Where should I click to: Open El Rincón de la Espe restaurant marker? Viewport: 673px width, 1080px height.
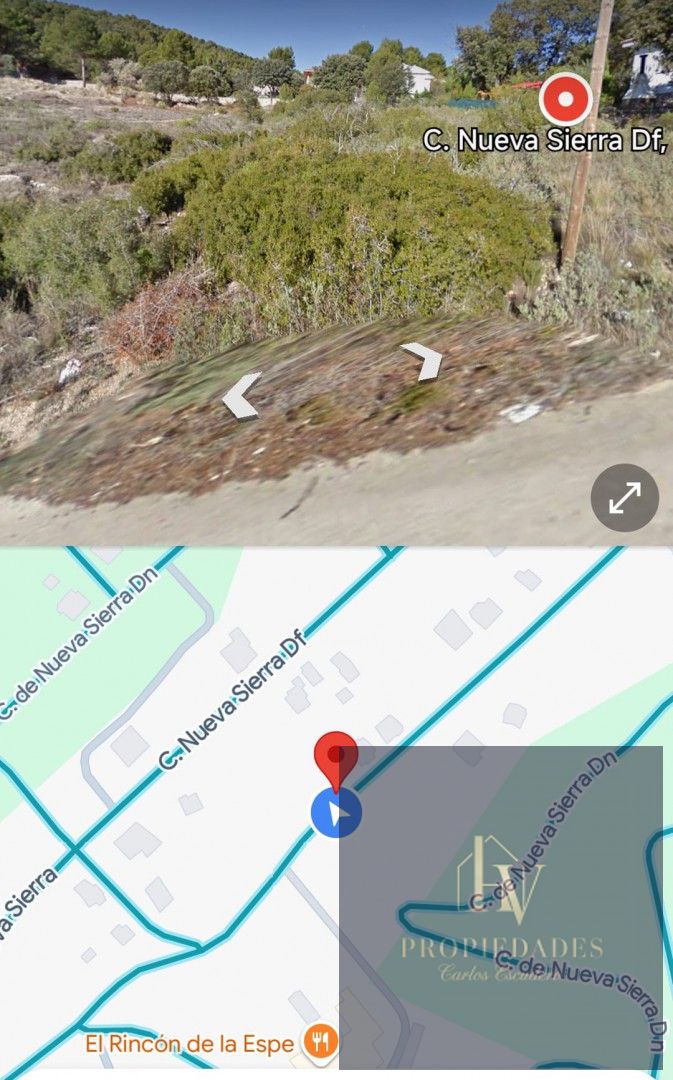(320, 1042)
